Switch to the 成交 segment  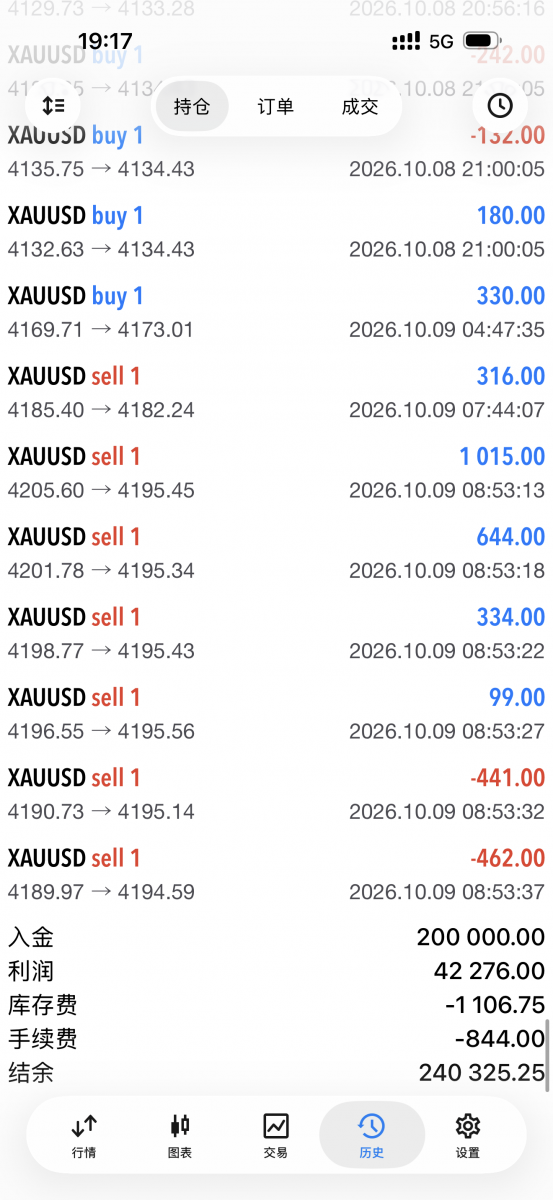(360, 106)
